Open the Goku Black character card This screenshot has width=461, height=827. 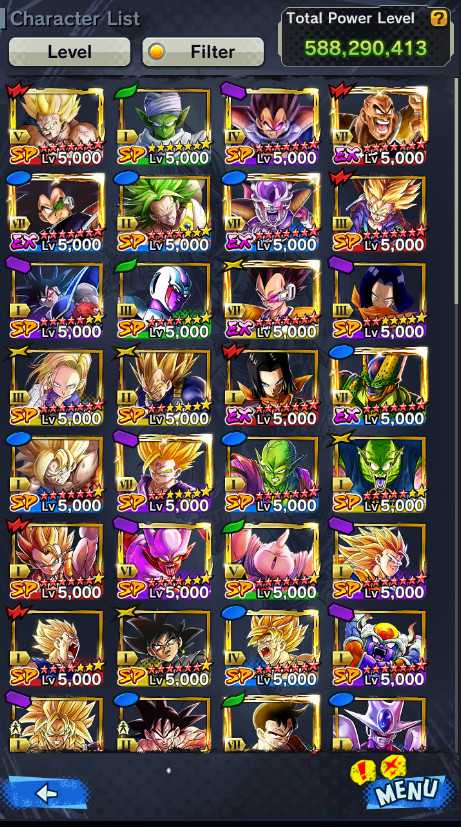[x=162, y=648]
